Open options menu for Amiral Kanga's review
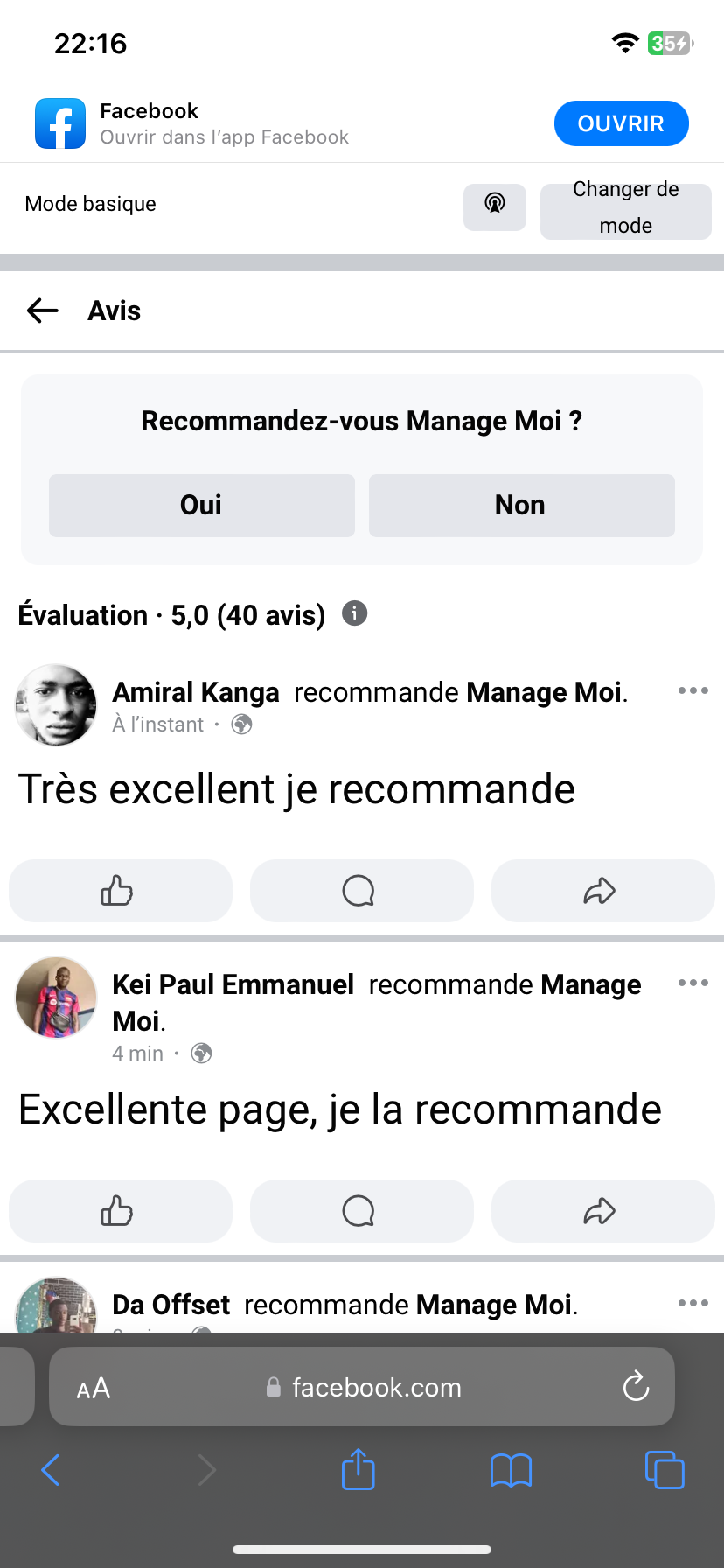The image size is (724, 1568). (693, 690)
